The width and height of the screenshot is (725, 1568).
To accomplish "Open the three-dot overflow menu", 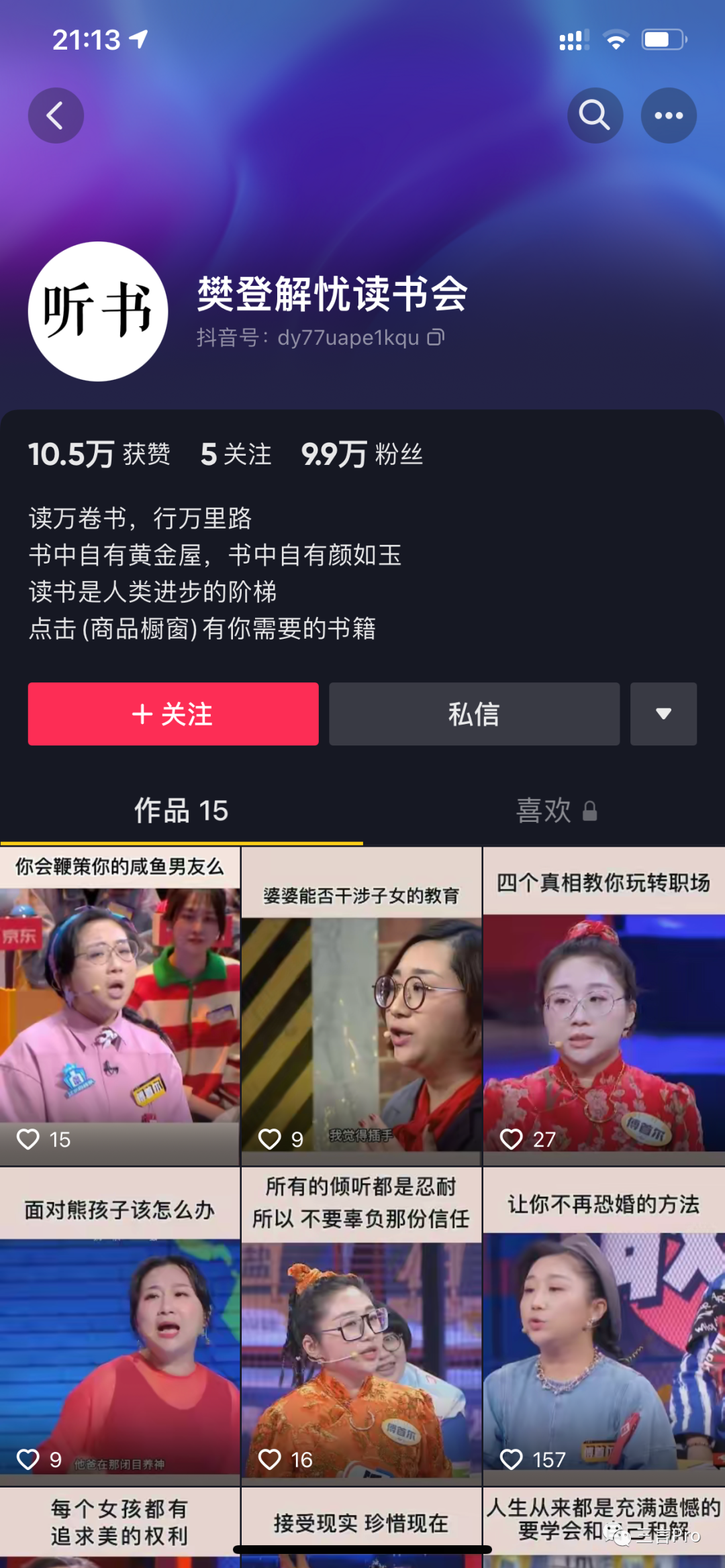I will pos(669,115).
